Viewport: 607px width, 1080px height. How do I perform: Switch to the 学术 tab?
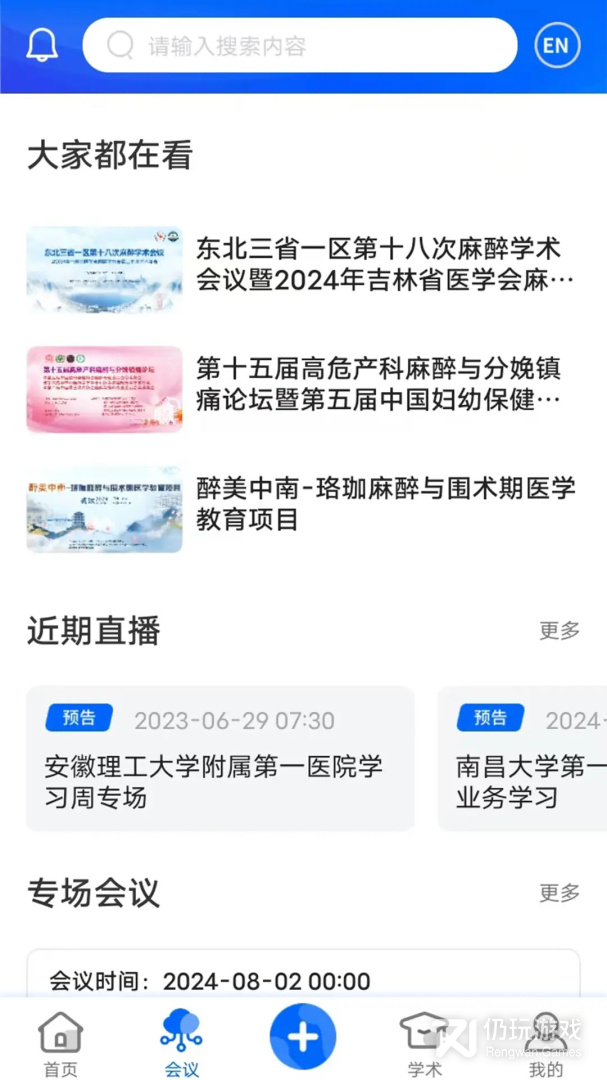pos(424,1045)
